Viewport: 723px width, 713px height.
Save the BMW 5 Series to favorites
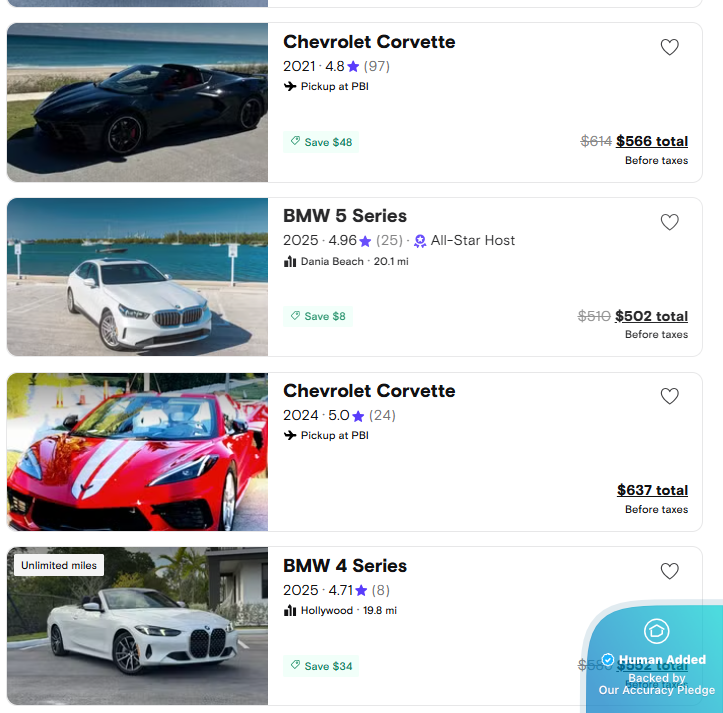[670, 222]
